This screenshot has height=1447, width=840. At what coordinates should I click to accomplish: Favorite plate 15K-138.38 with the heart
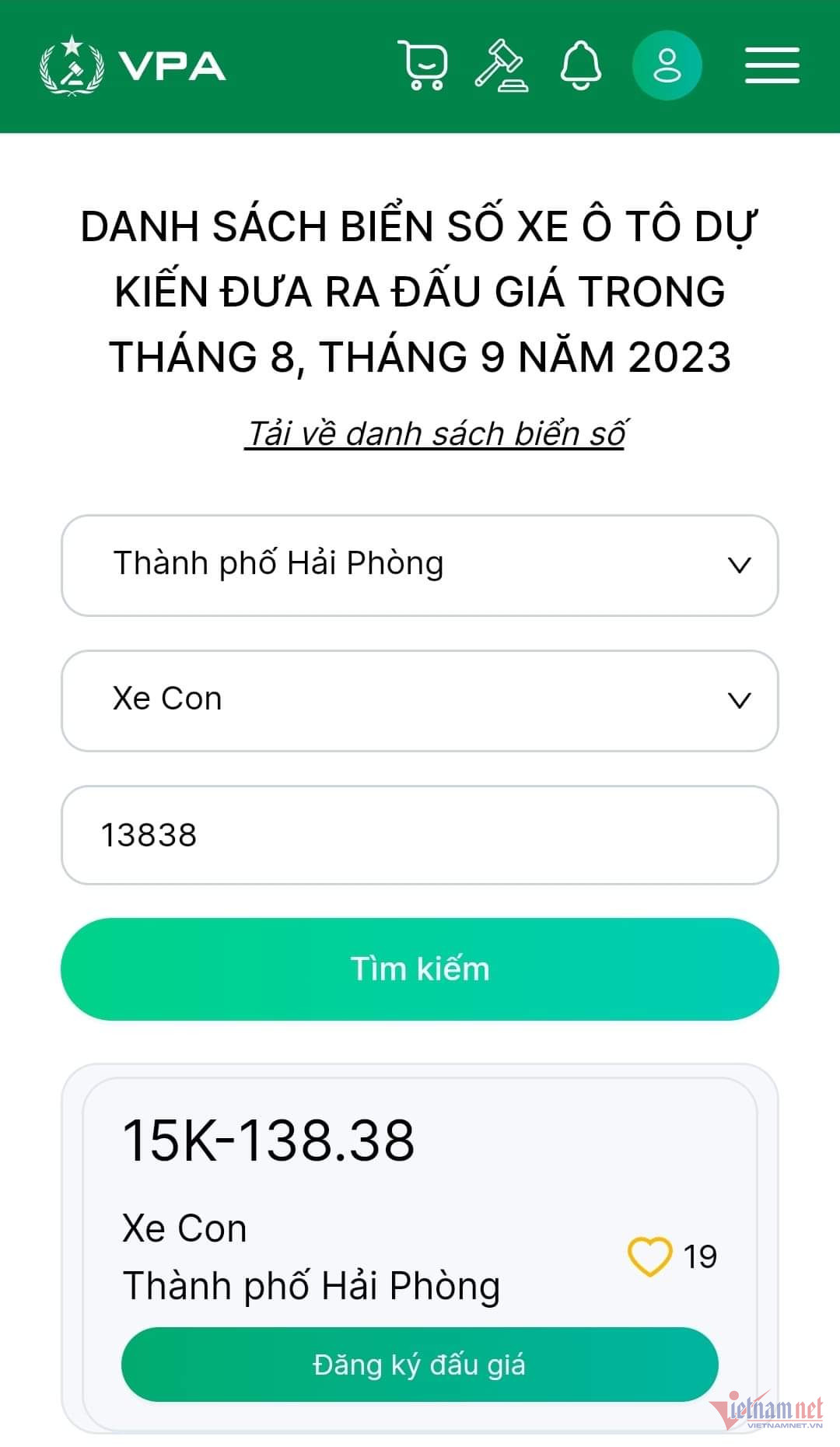pyautogui.click(x=649, y=1256)
